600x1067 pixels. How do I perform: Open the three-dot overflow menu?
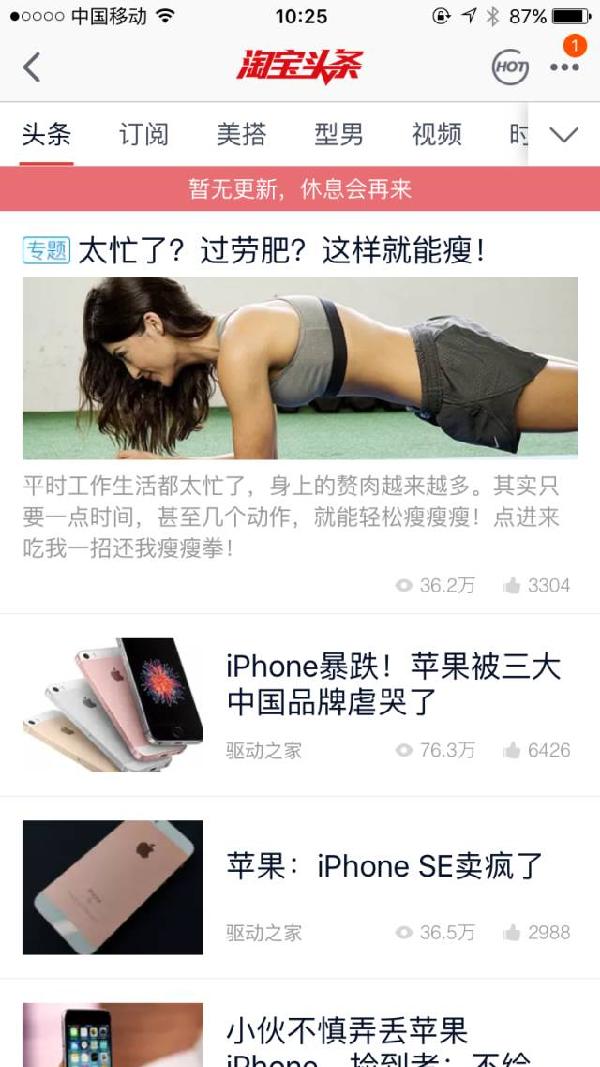pyautogui.click(x=564, y=68)
